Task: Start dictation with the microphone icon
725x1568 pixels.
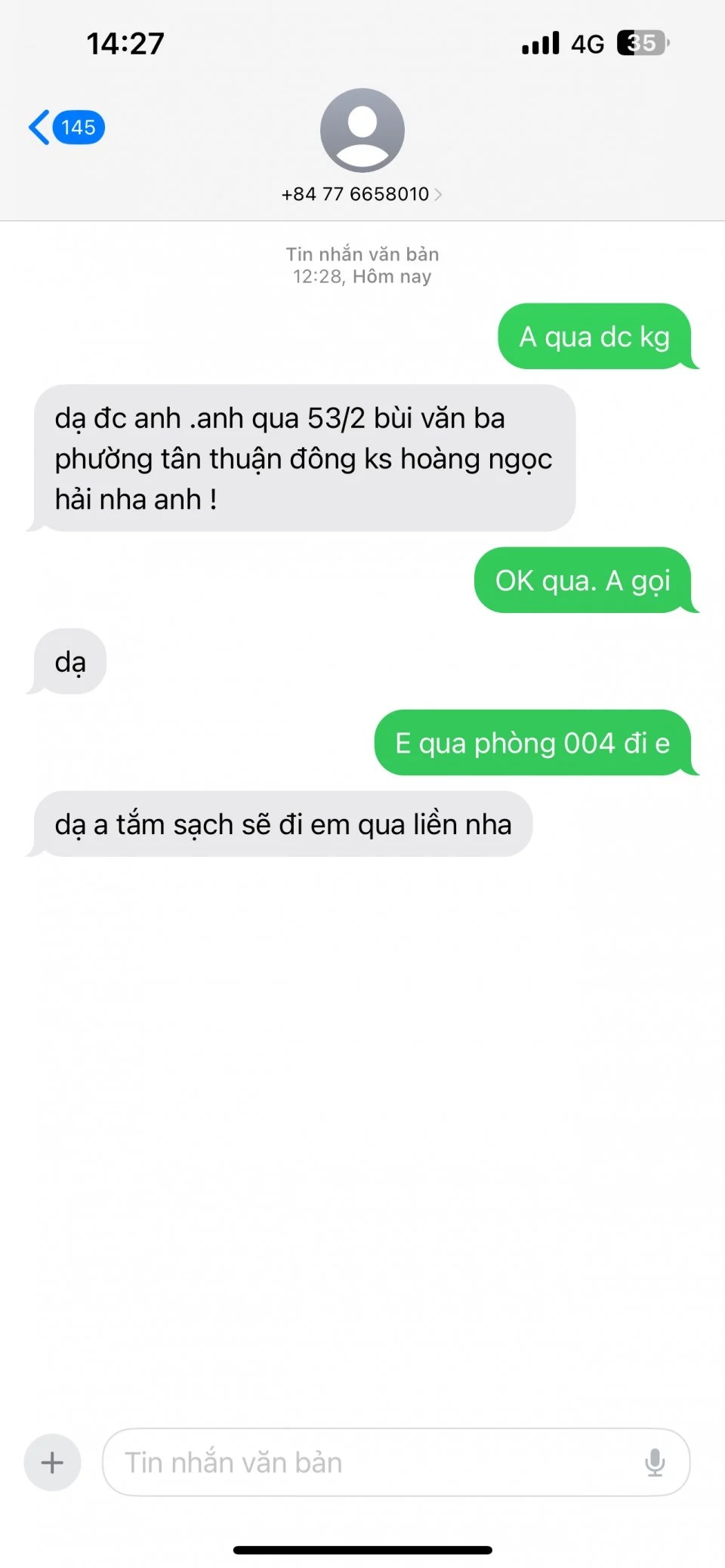Action: 655,1462
